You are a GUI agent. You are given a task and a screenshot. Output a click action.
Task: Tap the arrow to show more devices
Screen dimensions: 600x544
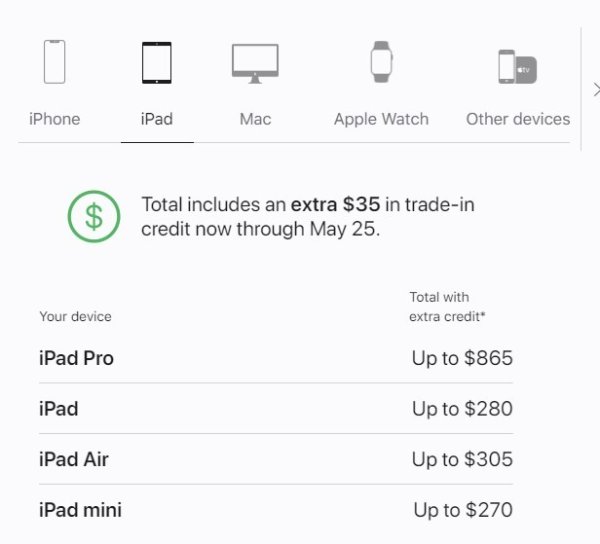click(595, 90)
